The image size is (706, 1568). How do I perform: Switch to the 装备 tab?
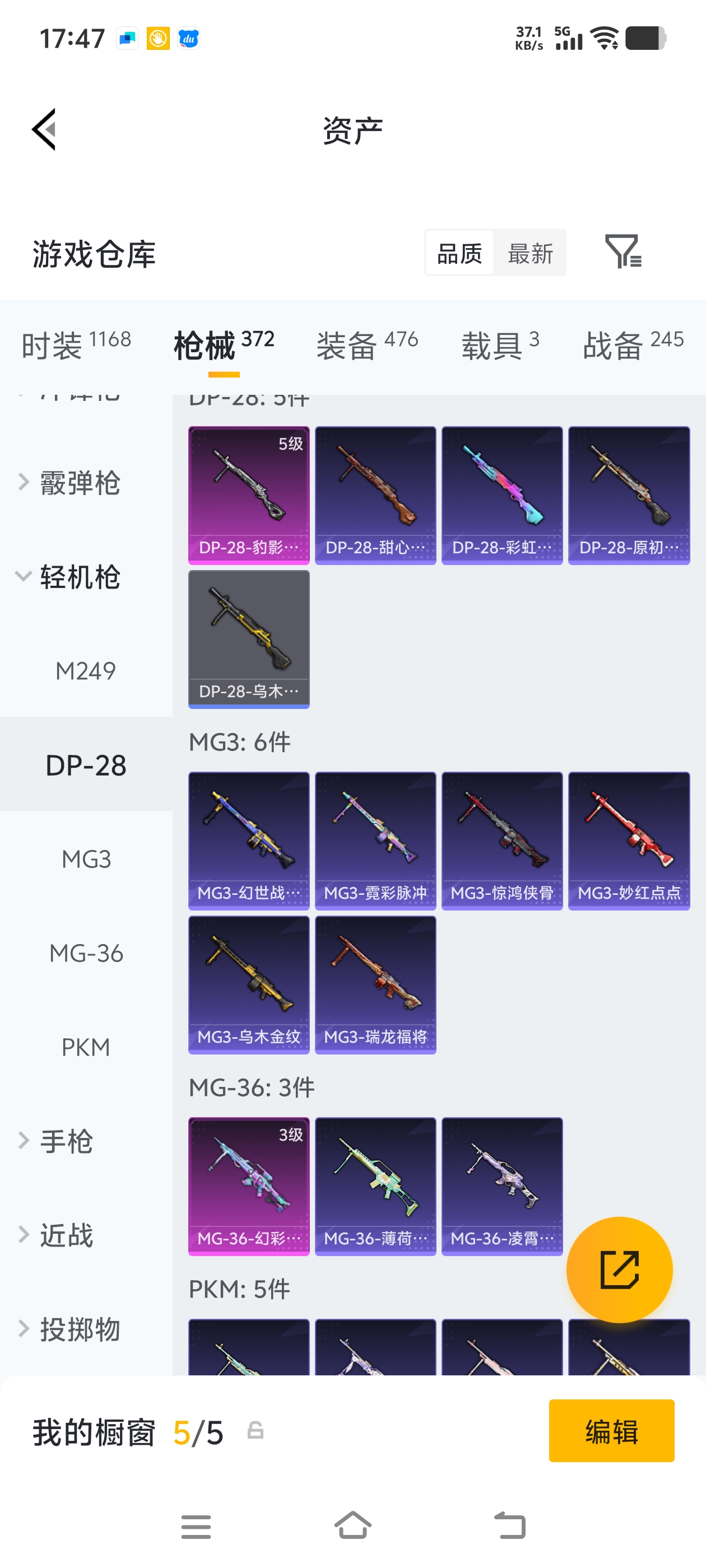366,345
